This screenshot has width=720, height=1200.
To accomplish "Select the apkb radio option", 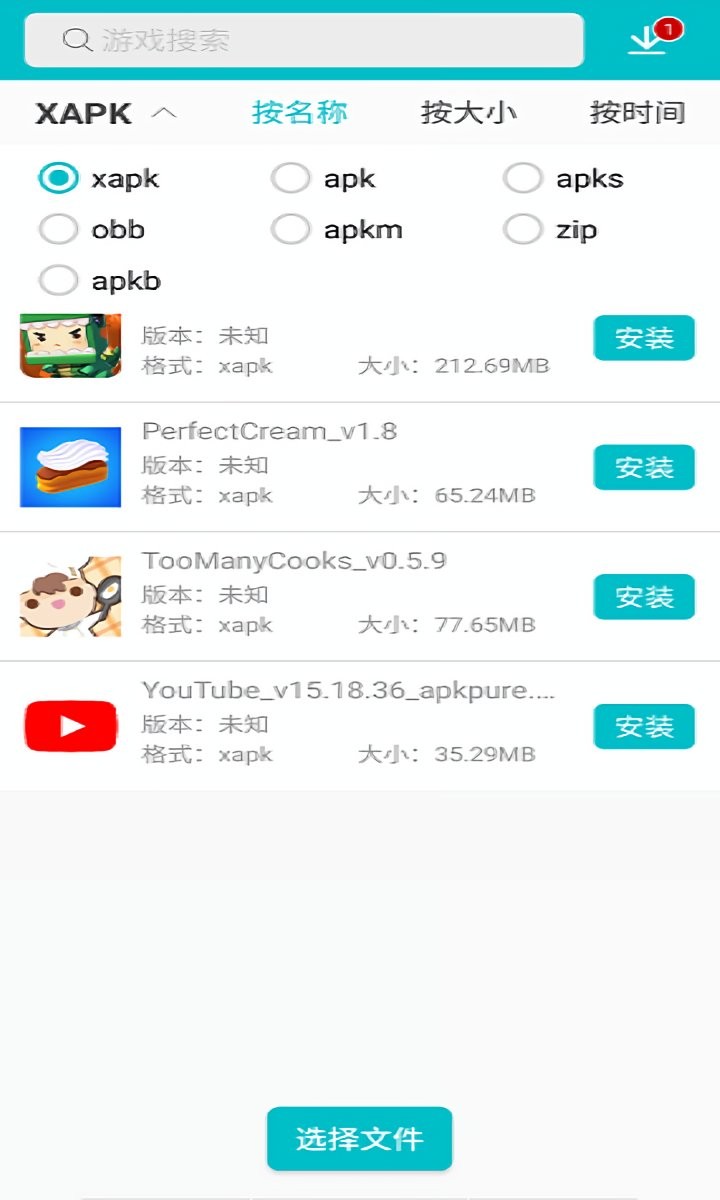I will pos(59,281).
